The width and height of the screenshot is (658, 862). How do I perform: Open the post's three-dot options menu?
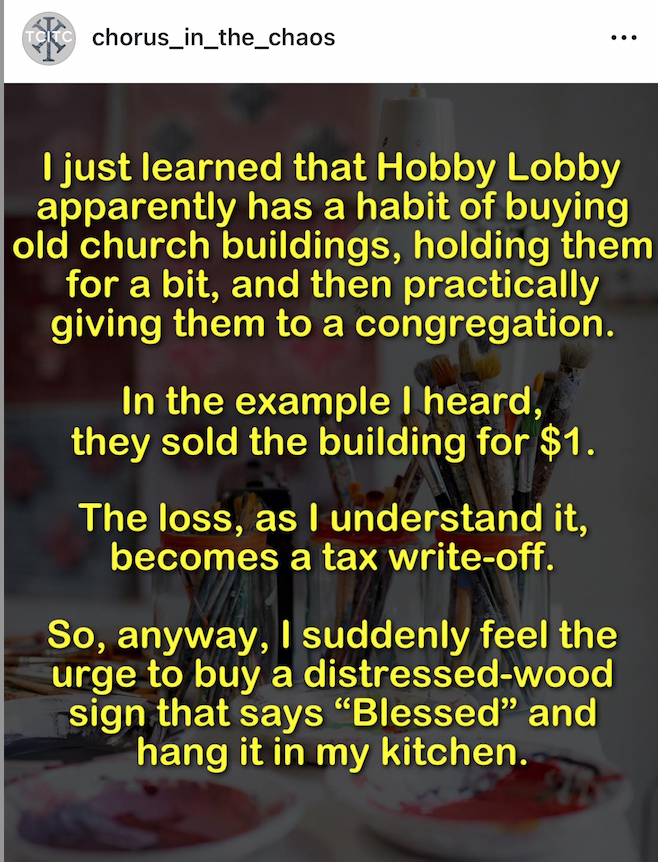click(x=622, y=39)
